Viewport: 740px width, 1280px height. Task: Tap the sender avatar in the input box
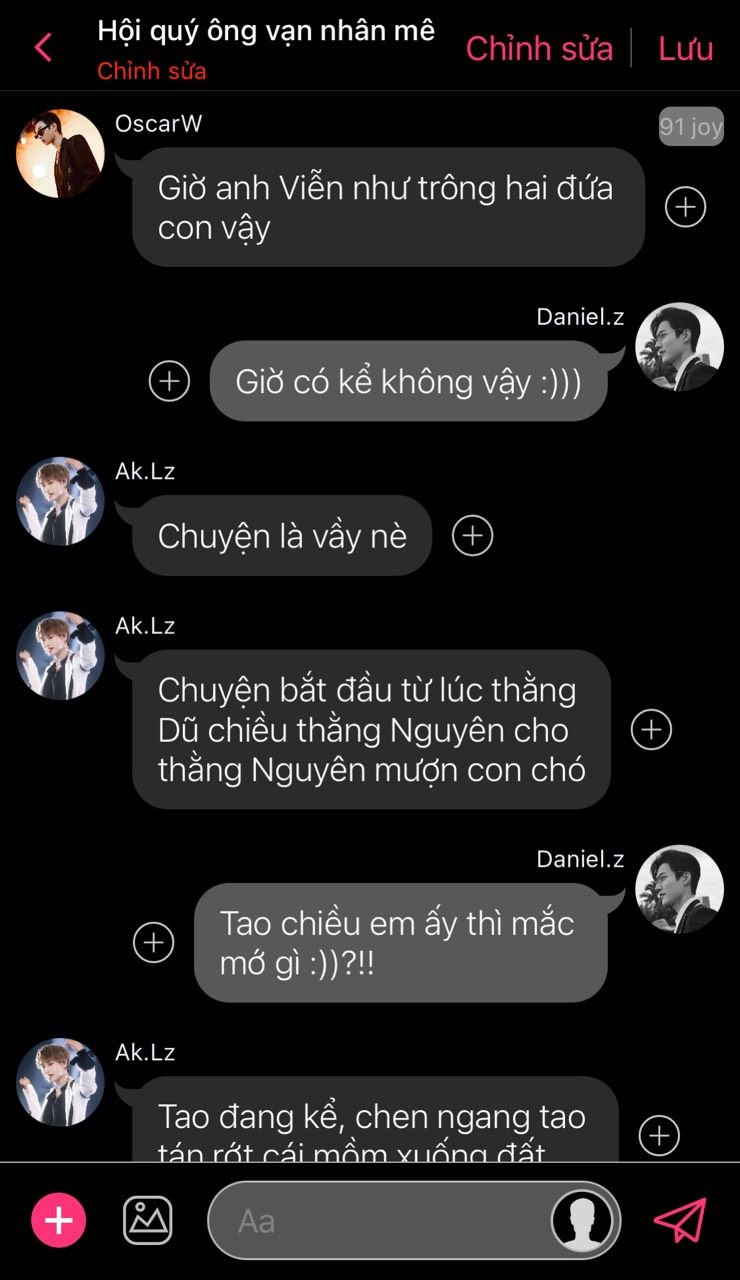(x=582, y=1220)
